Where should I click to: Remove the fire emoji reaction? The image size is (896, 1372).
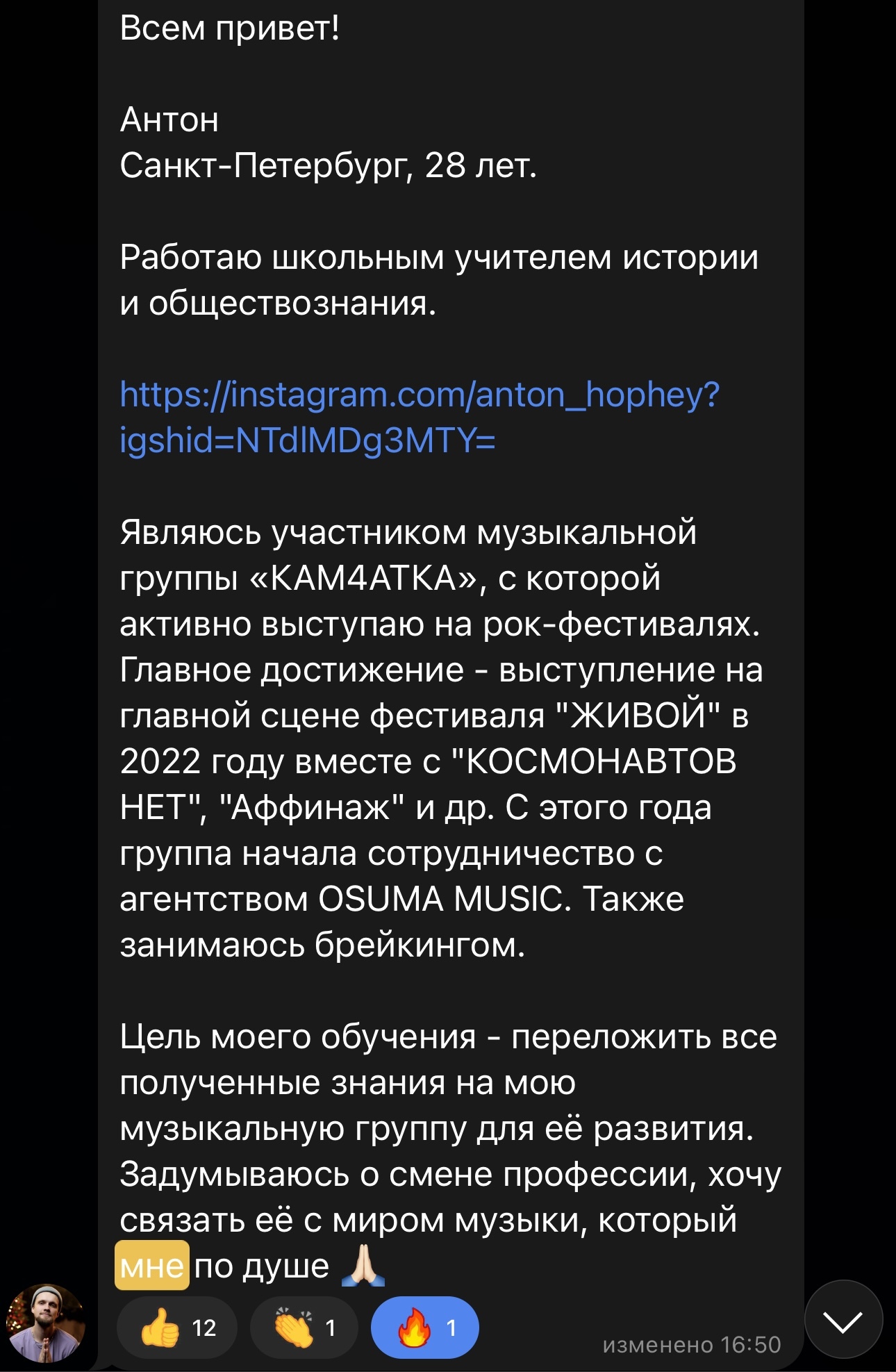(x=425, y=1328)
